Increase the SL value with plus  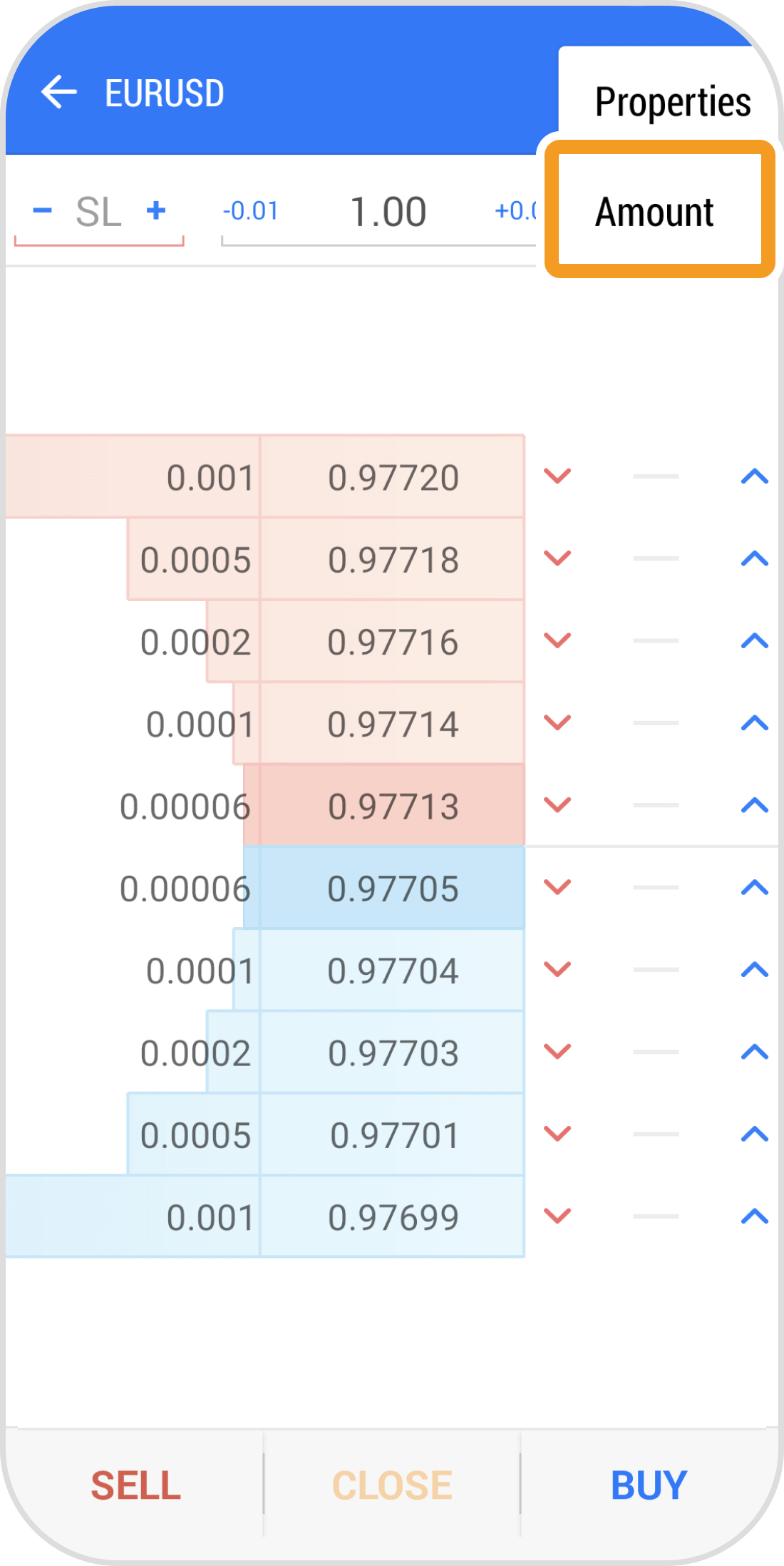point(156,210)
